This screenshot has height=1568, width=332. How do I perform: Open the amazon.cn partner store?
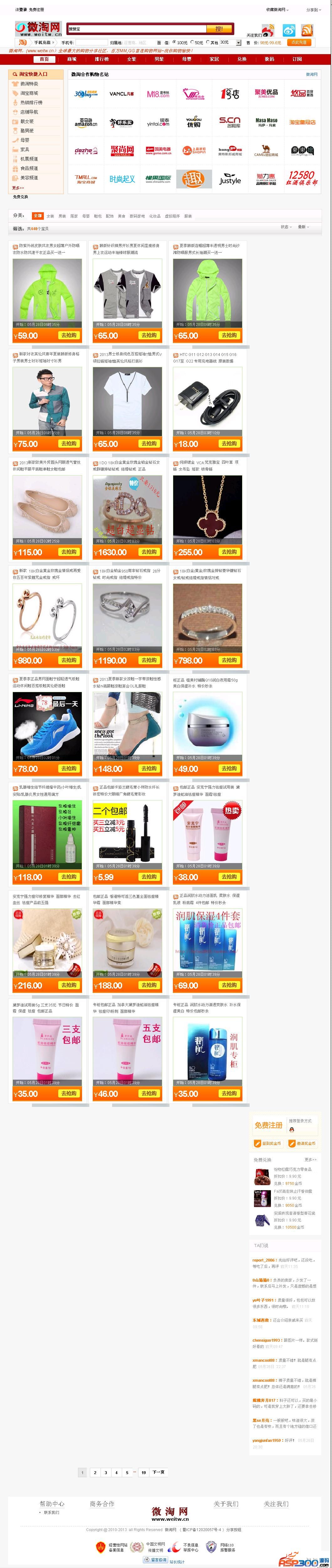pyautogui.click(x=86, y=122)
